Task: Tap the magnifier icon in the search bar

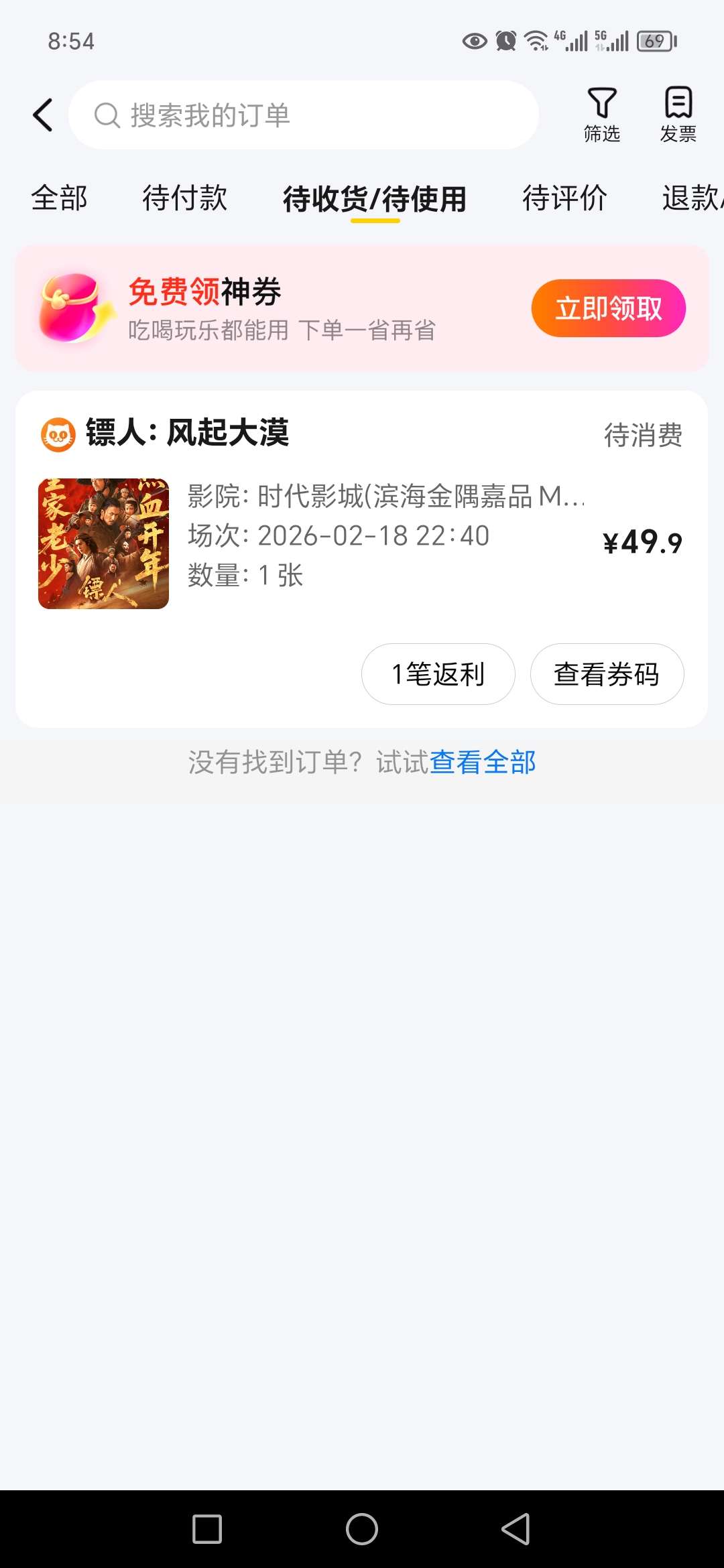Action: coord(106,115)
